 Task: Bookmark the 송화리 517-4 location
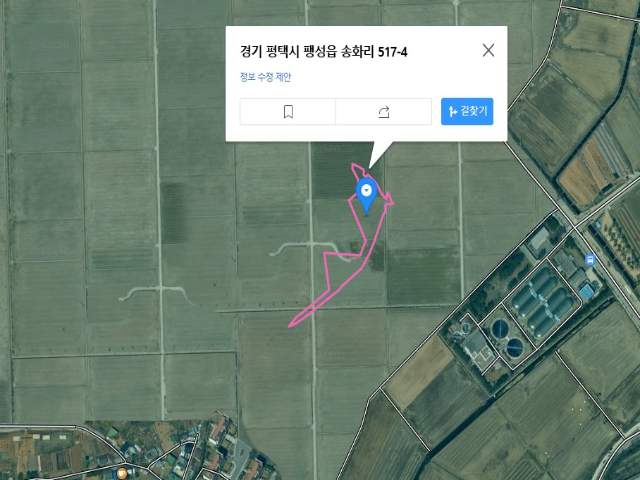[x=288, y=112]
